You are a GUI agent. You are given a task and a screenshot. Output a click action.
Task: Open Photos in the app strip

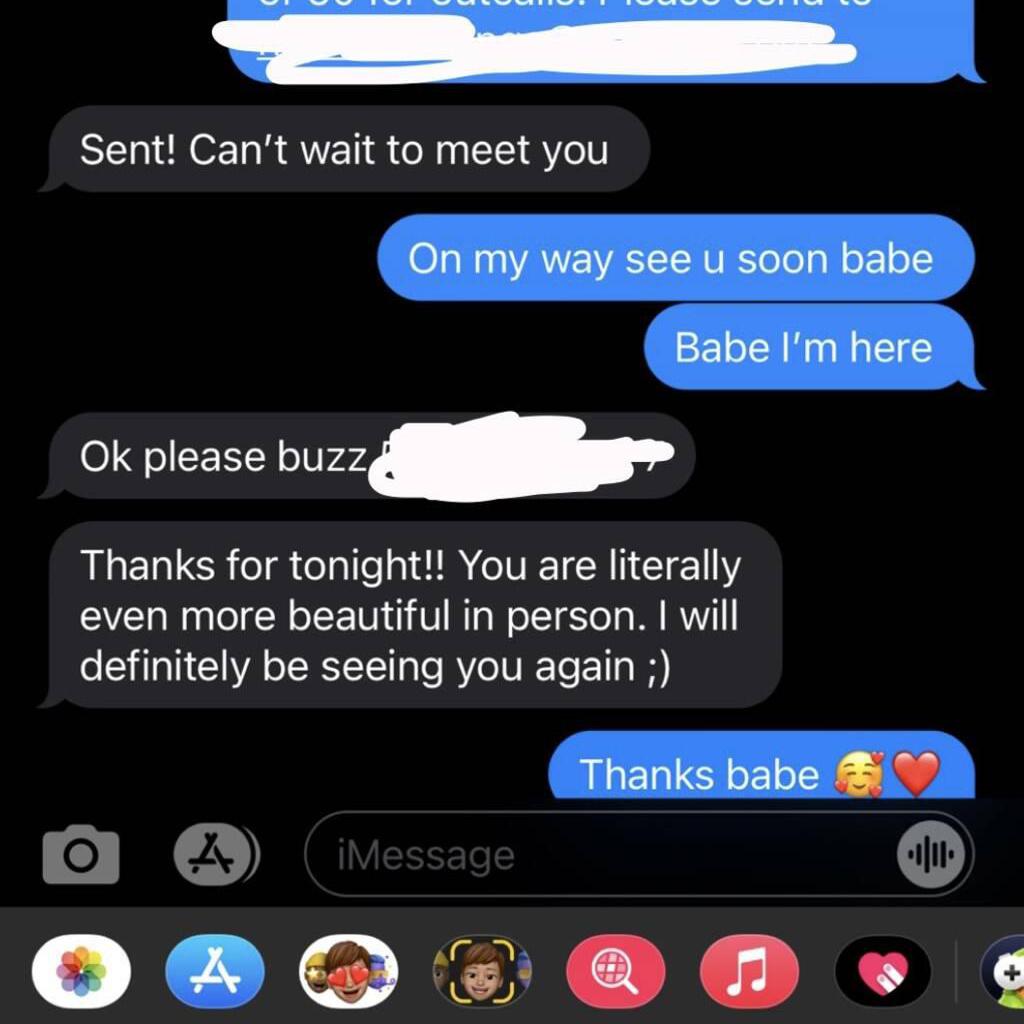[82, 970]
